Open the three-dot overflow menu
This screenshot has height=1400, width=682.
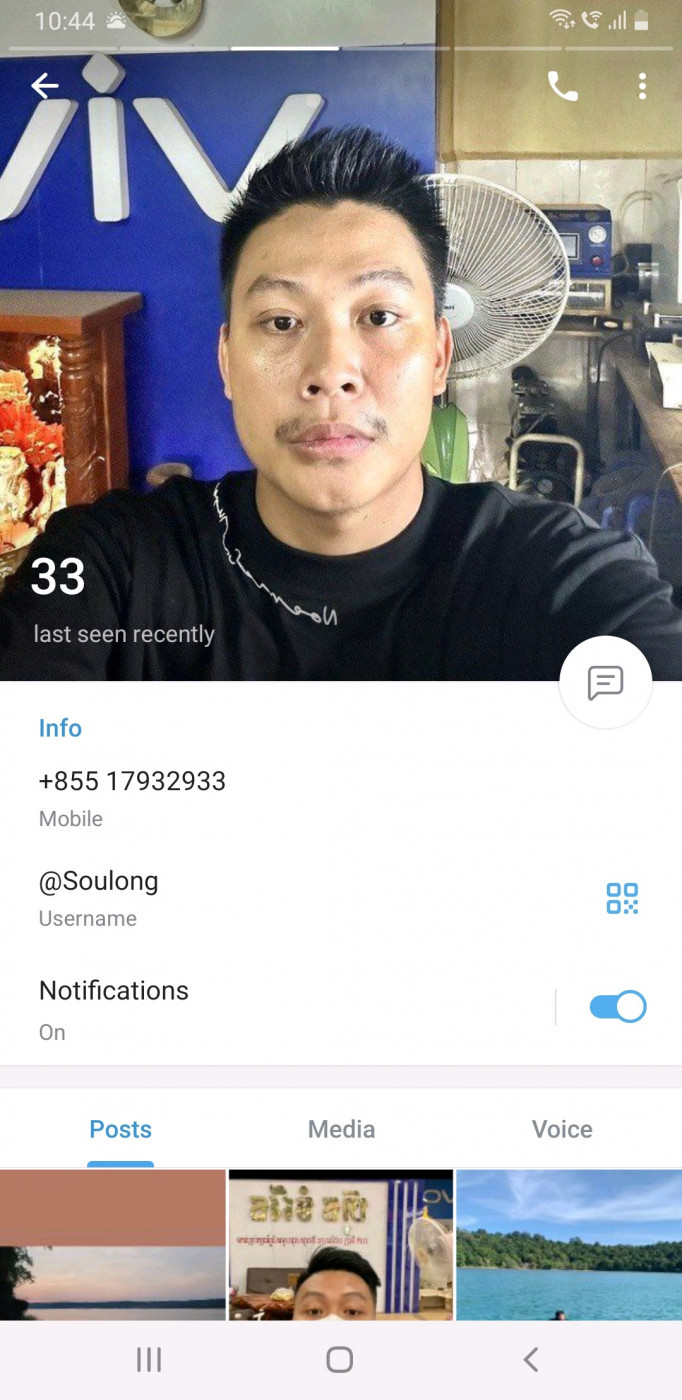642,86
